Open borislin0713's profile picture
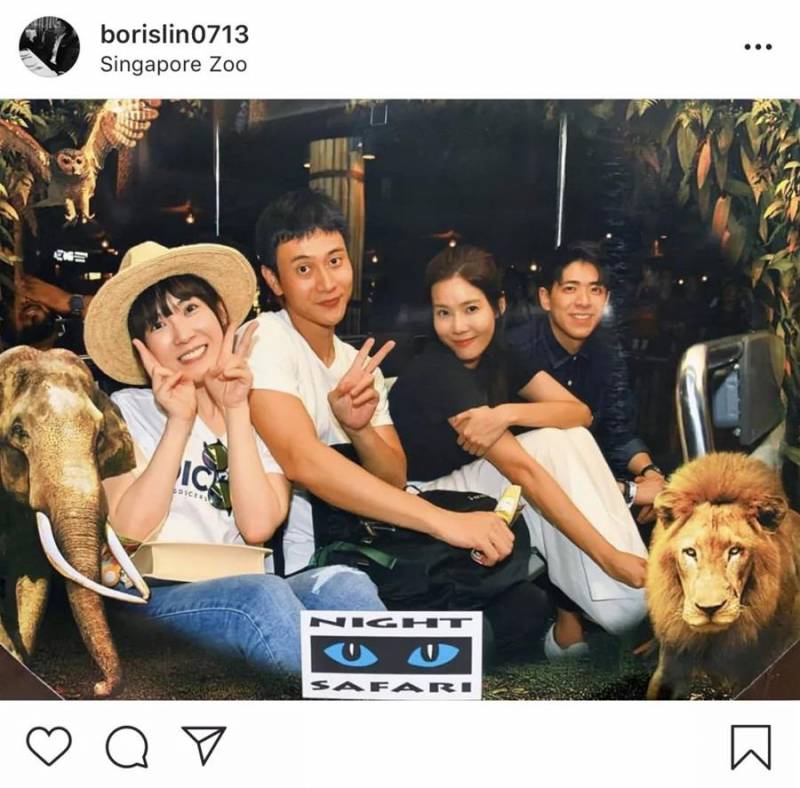800x788 pixels. tap(49, 47)
